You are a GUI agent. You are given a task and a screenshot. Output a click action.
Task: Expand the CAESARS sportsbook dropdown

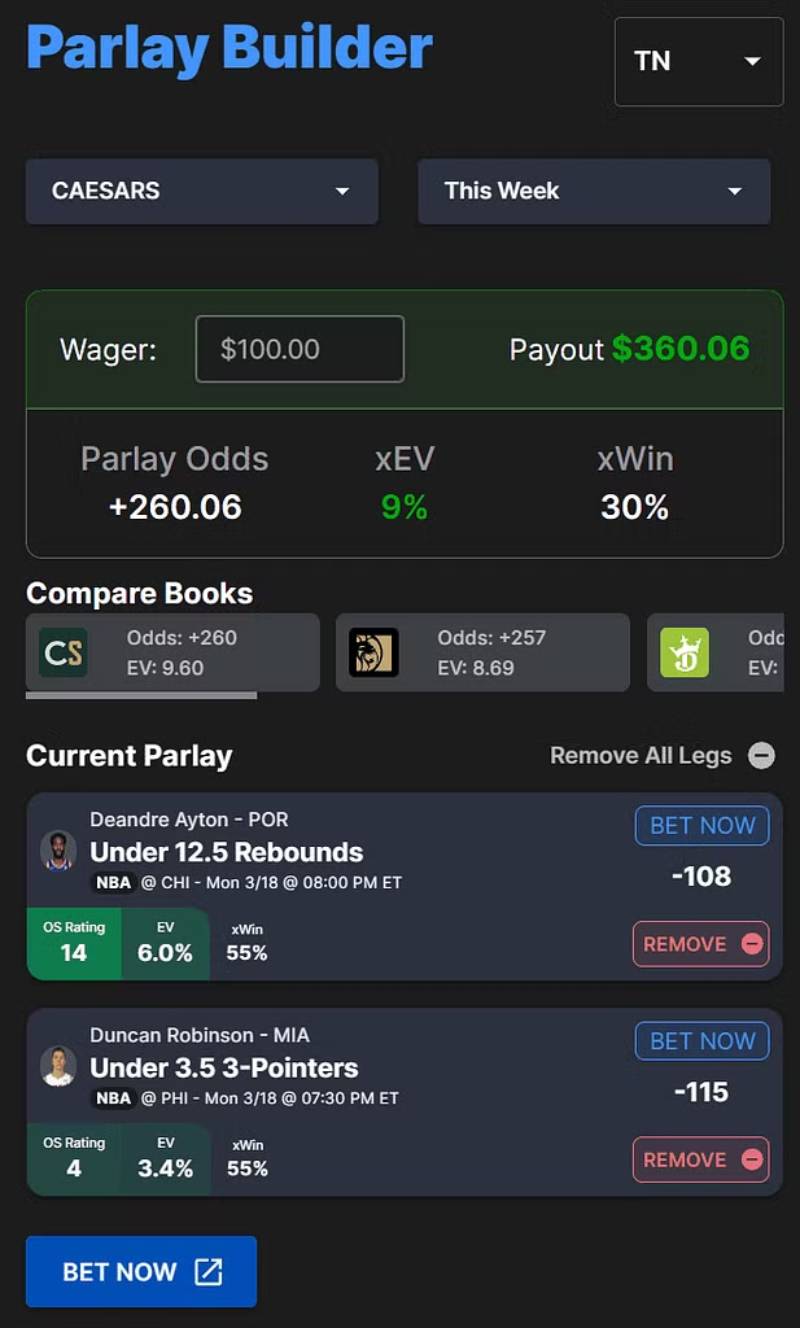coord(202,191)
